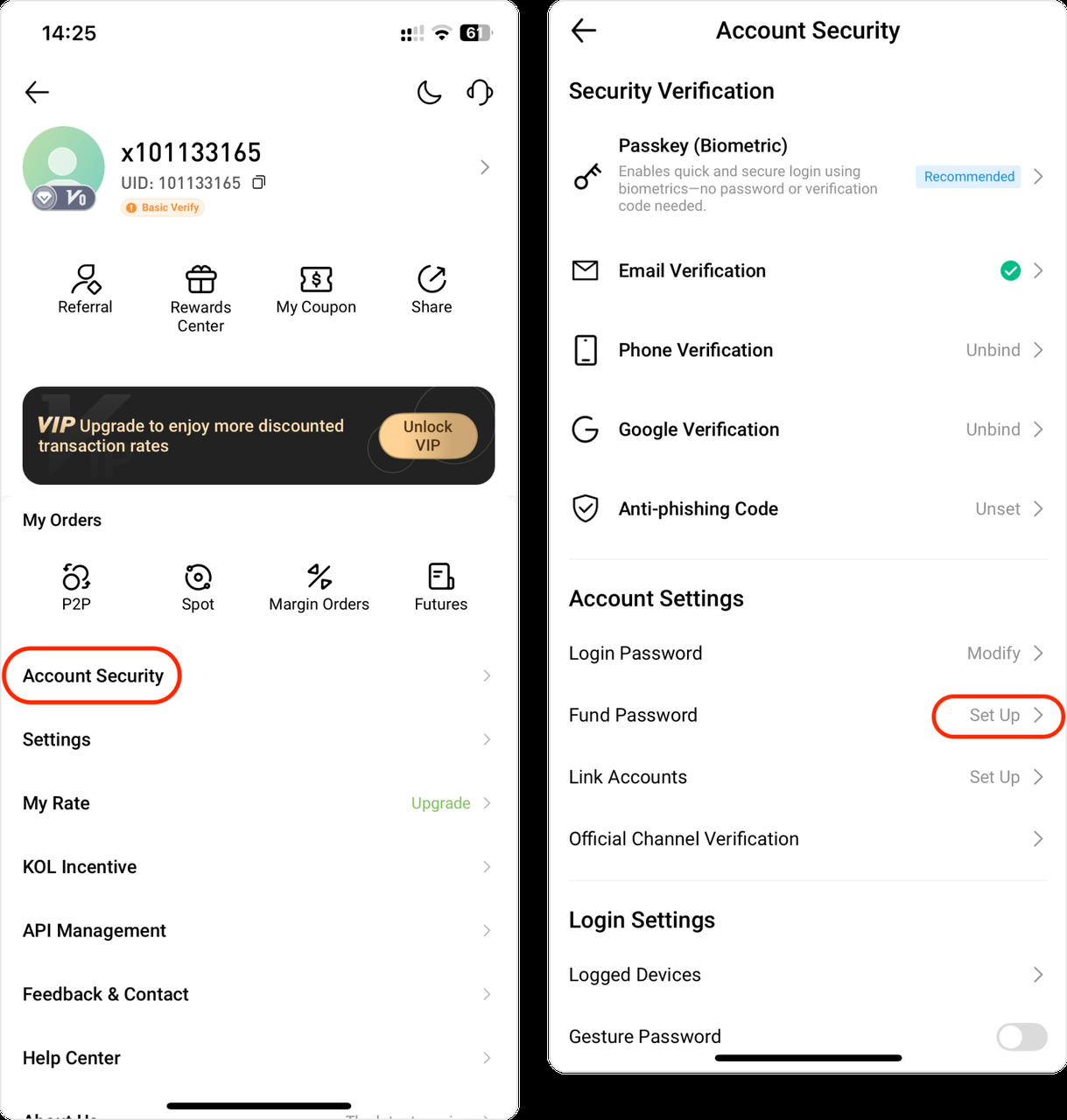
Task: Open Phone Verification row
Action: (x=807, y=350)
